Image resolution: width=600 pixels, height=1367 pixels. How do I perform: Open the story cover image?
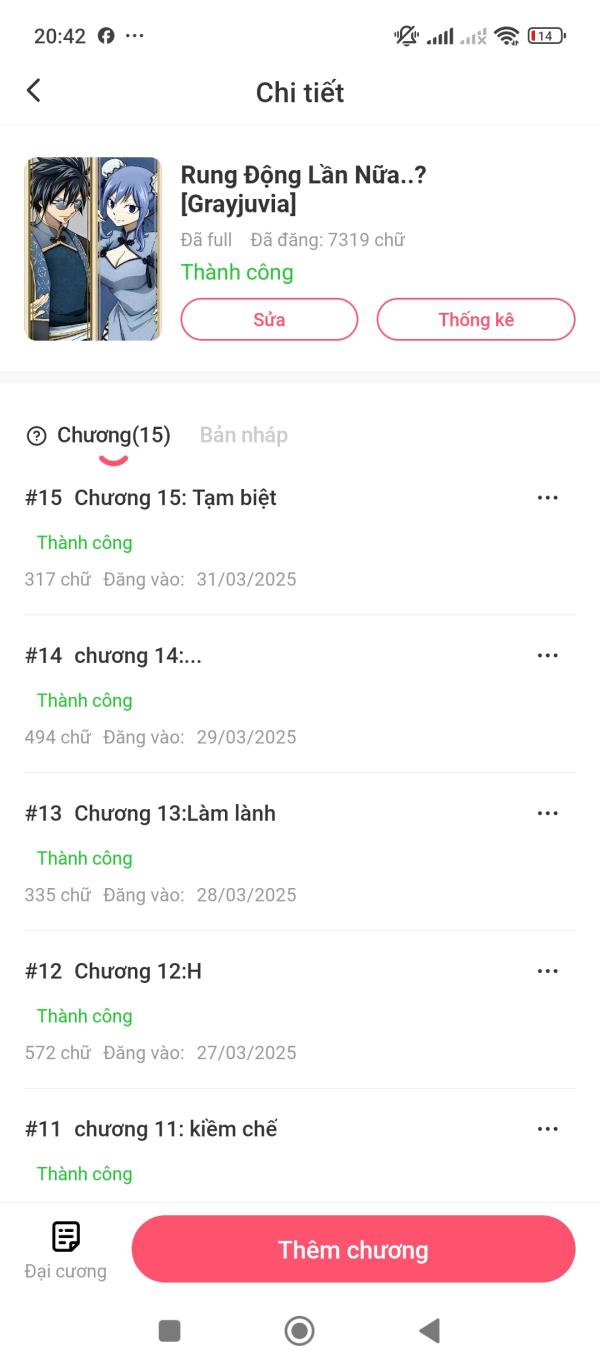click(x=92, y=249)
